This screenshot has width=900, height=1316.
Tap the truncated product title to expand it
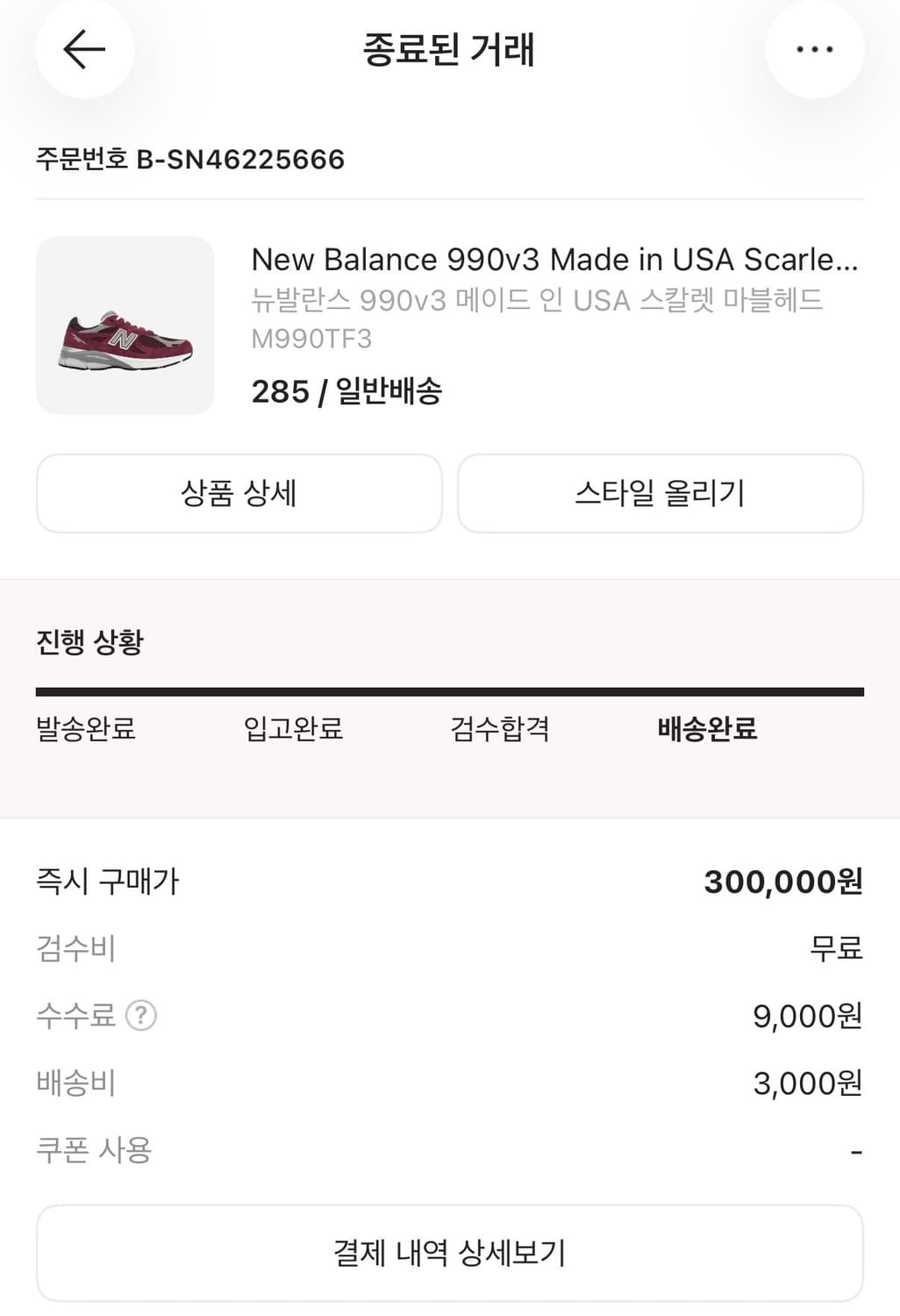[555, 260]
